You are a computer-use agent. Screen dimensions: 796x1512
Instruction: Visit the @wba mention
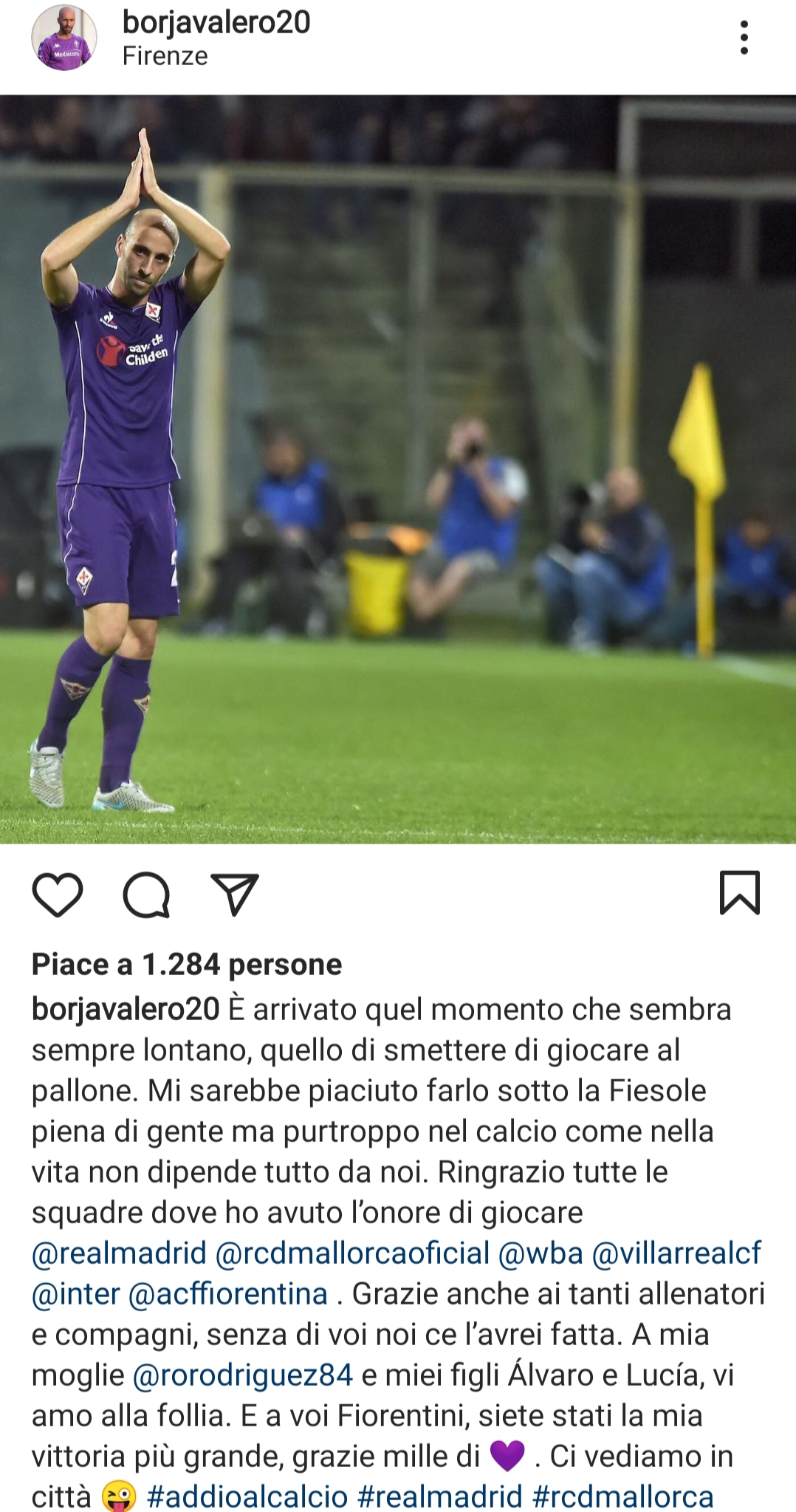tap(541, 1253)
